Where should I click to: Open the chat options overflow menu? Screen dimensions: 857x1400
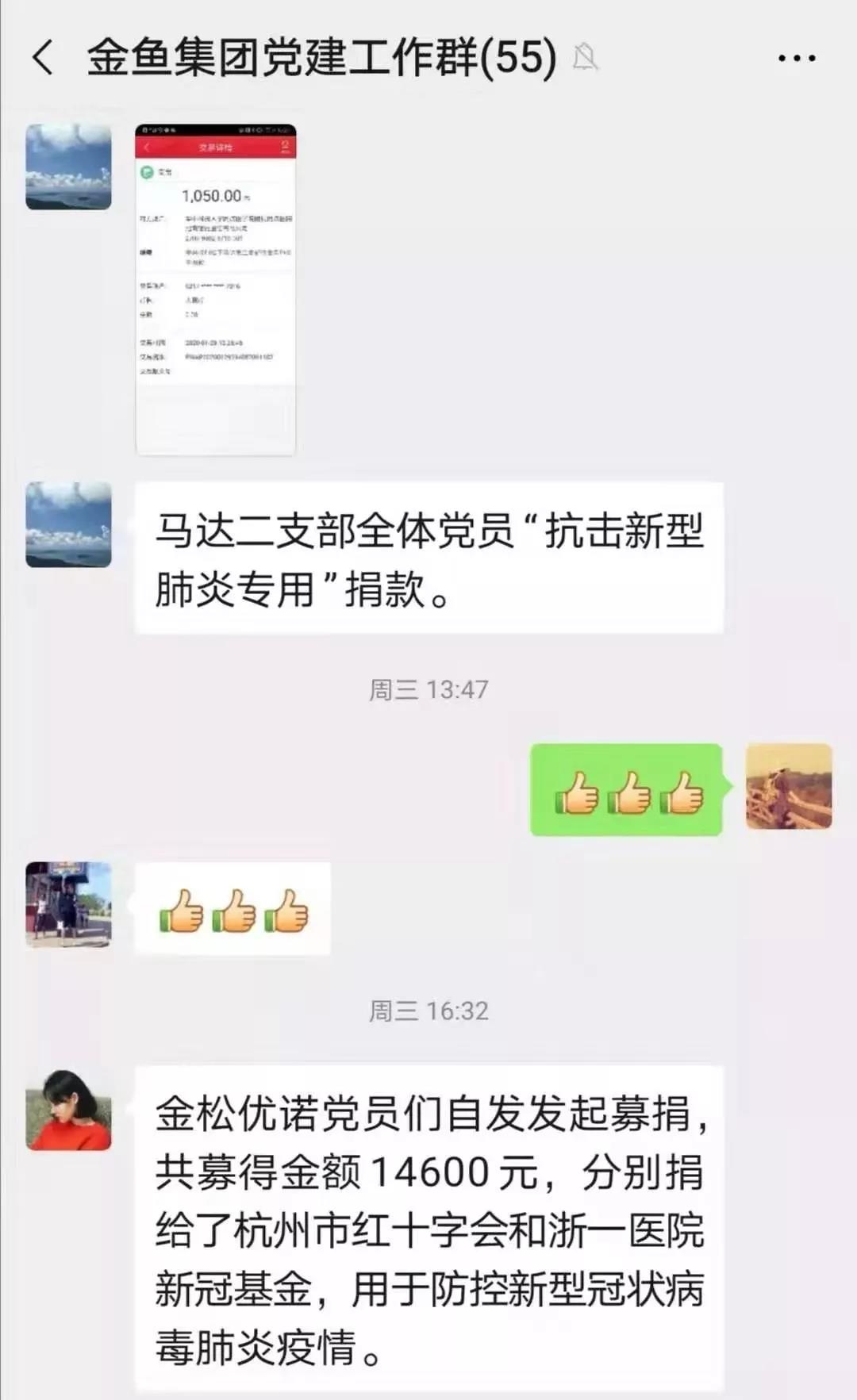(x=796, y=58)
